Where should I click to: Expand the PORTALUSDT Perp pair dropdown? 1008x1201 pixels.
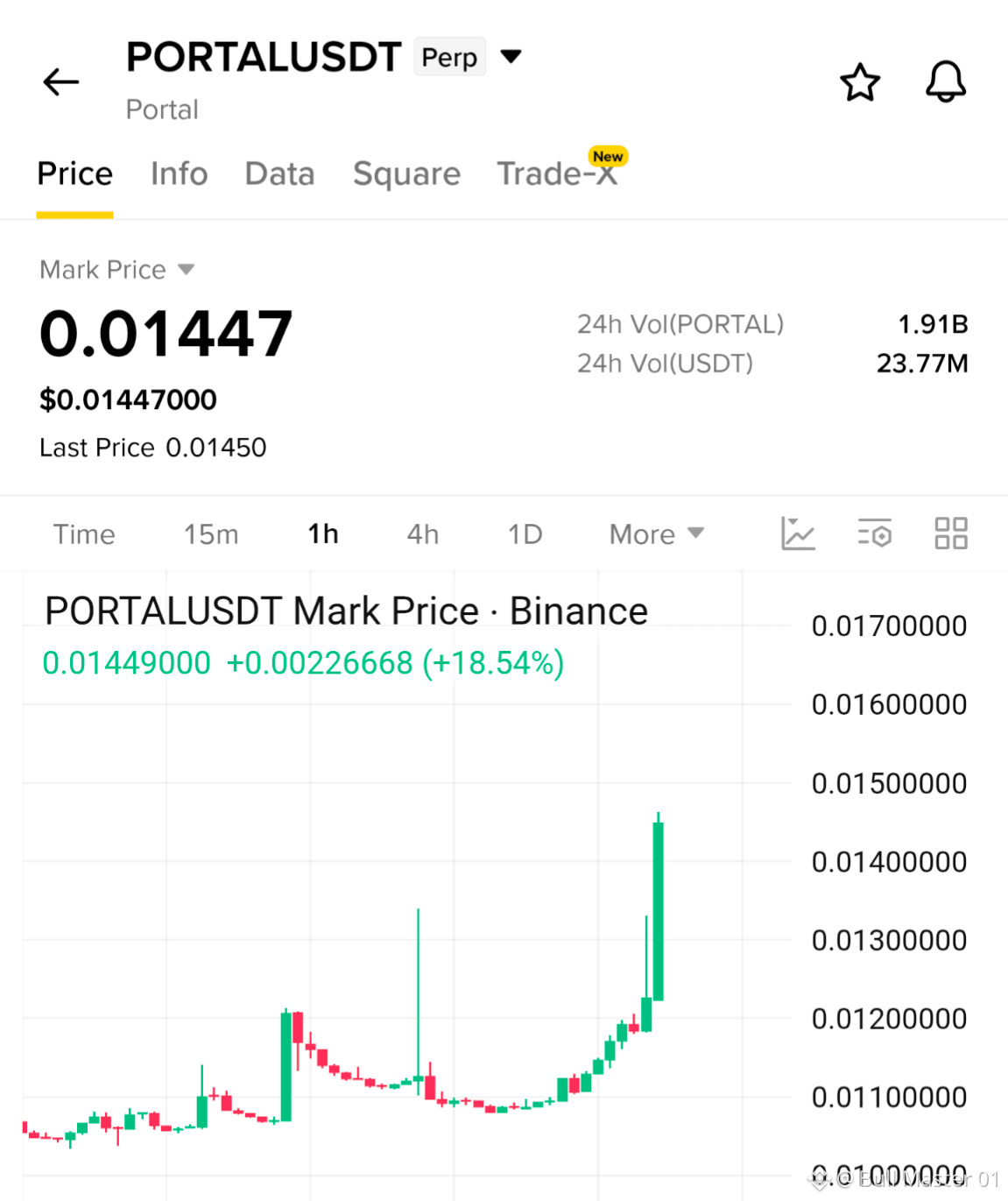(511, 57)
